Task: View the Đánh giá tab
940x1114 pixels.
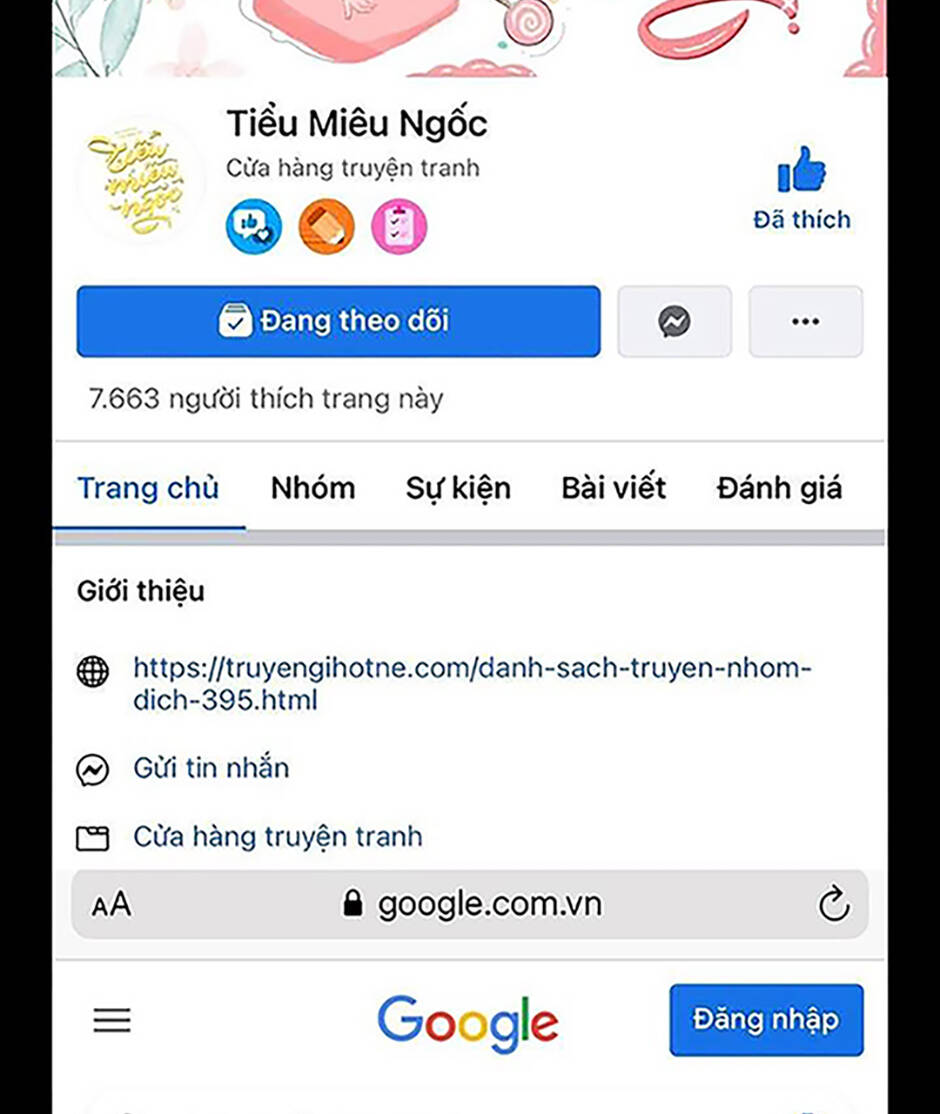Action: click(779, 488)
